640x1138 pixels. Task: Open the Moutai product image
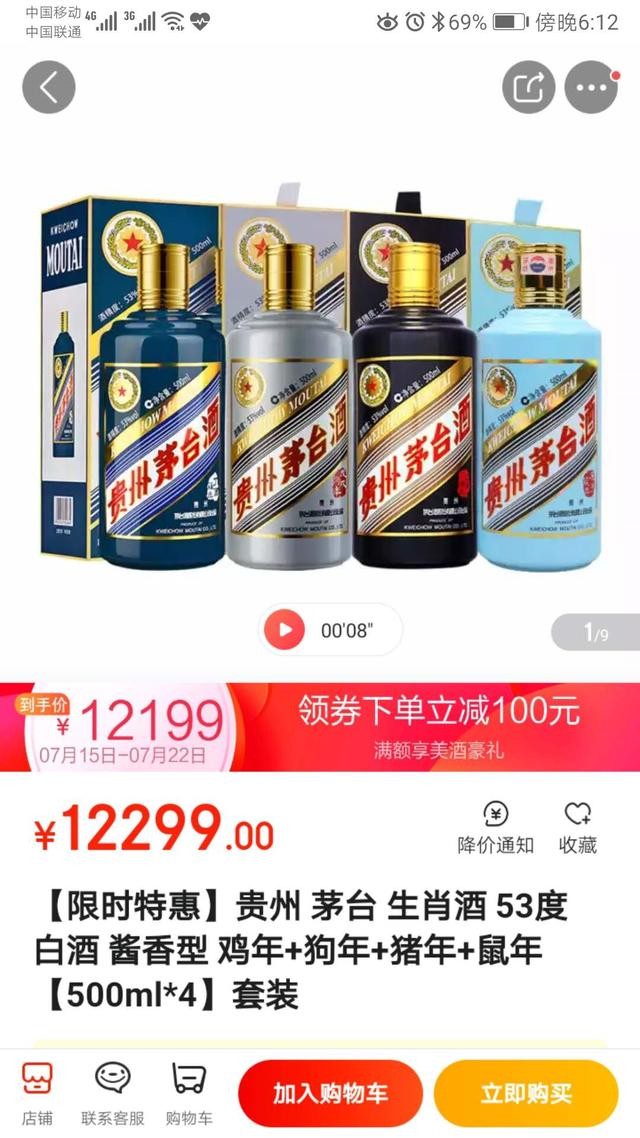pos(320,380)
